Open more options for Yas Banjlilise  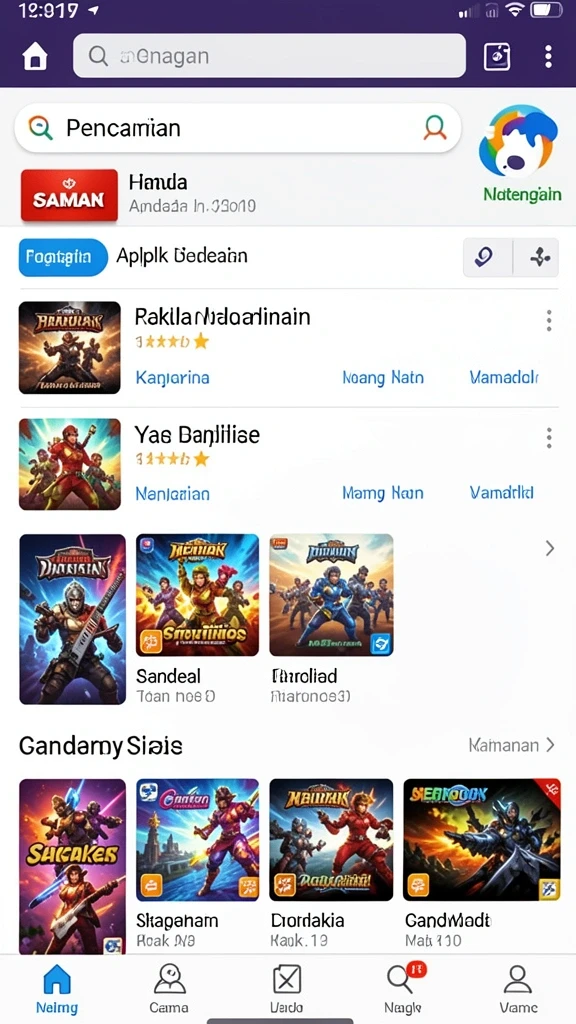549,438
